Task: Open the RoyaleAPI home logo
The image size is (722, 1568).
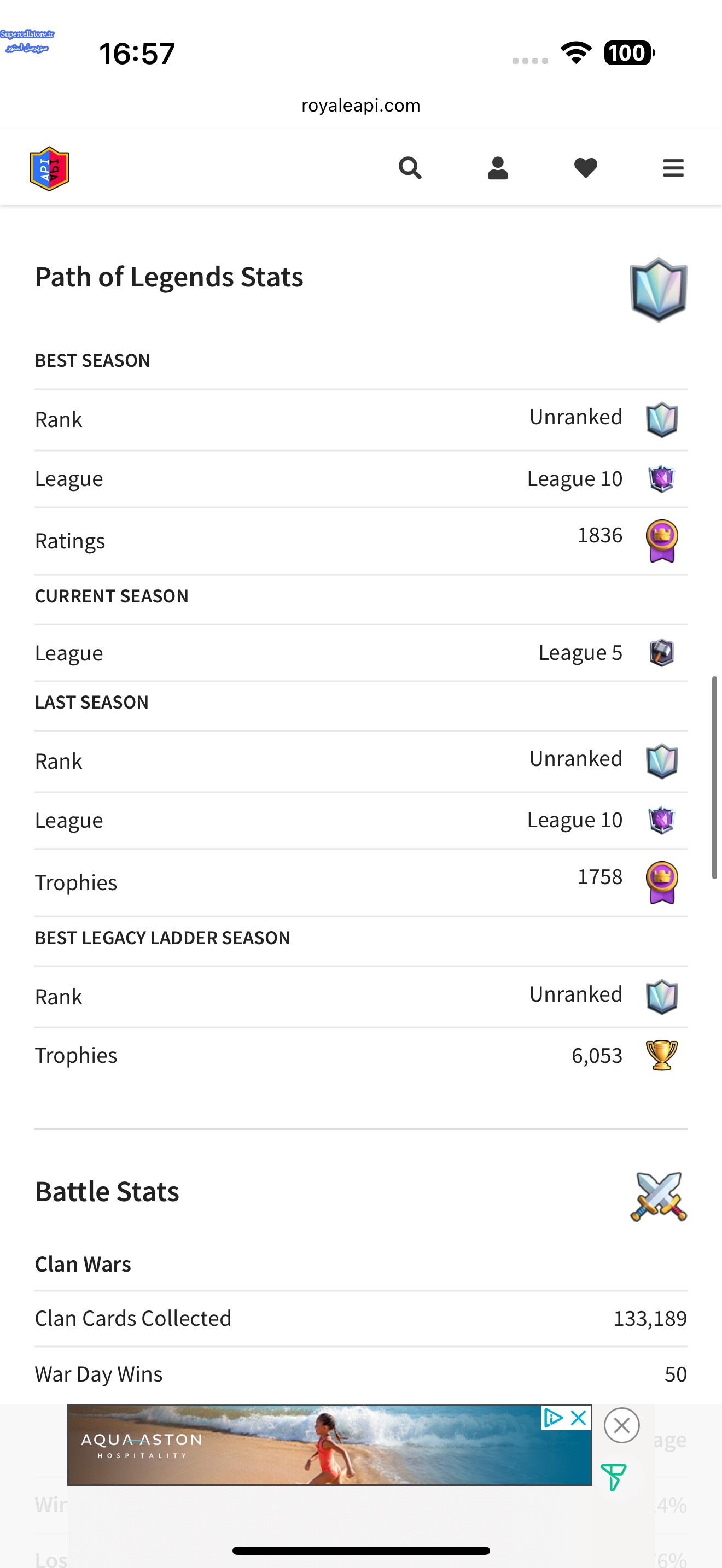Action: [49, 168]
